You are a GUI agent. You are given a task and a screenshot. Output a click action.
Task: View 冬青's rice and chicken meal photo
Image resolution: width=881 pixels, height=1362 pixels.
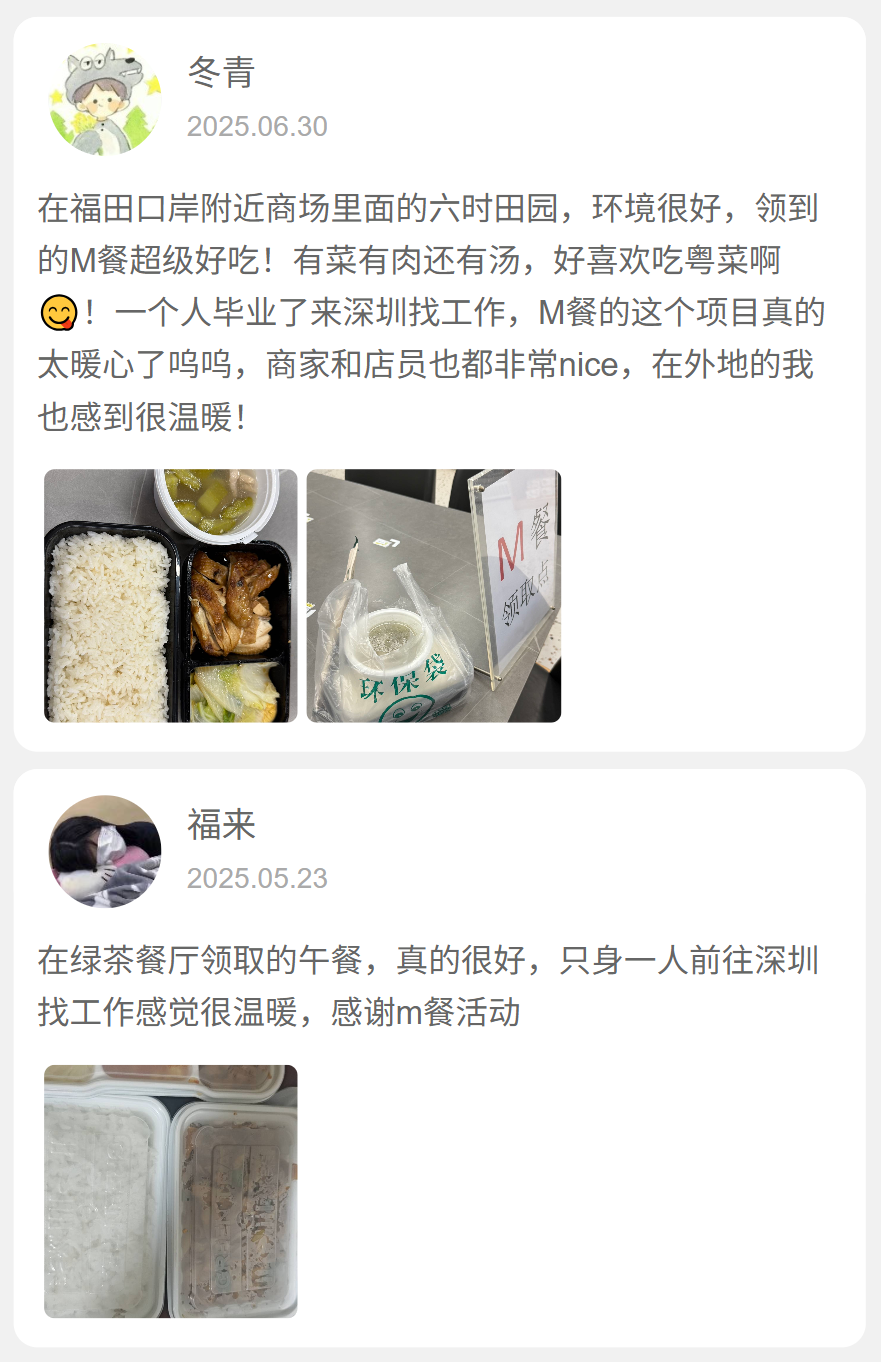[171, 596]
